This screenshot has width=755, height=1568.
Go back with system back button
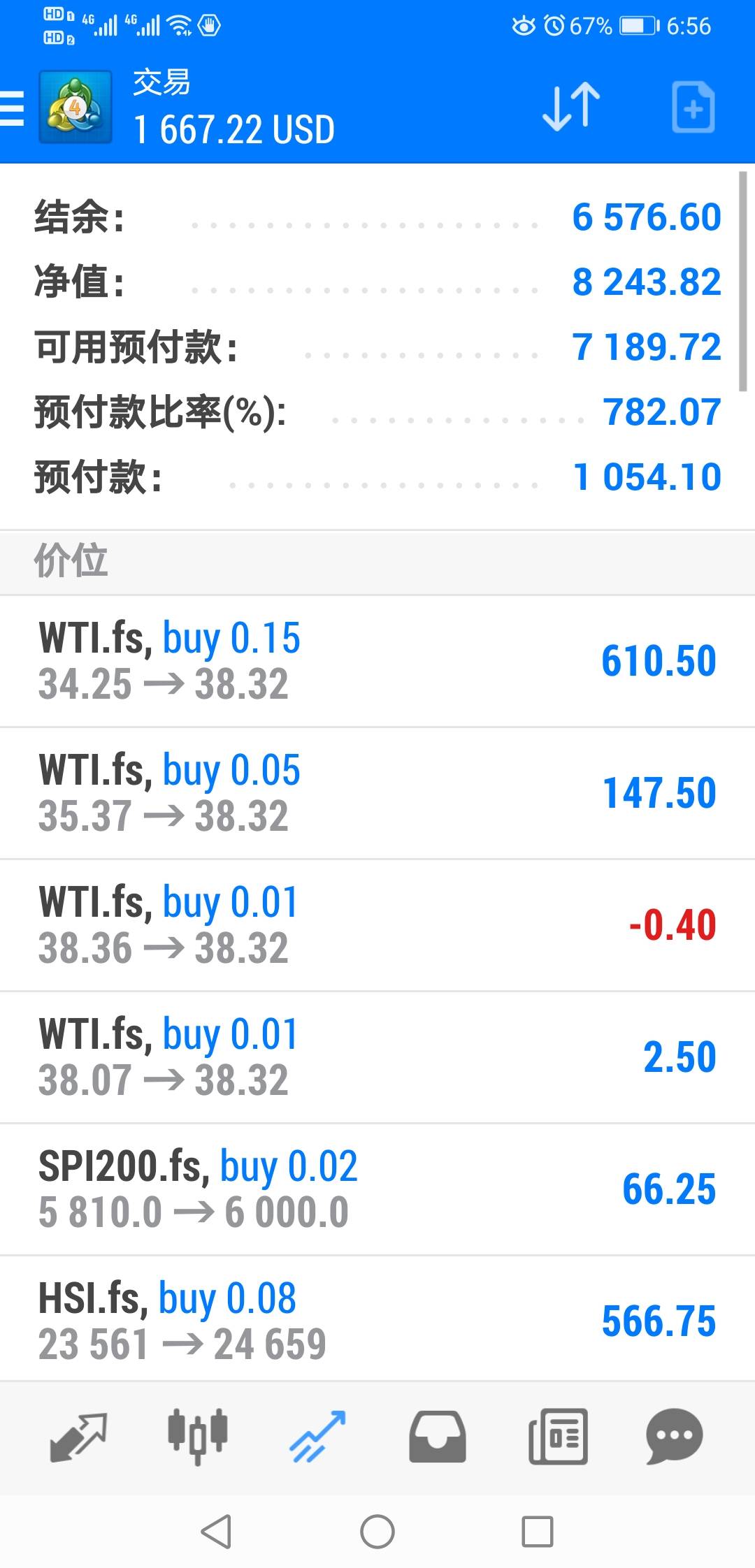[216, 1532]
